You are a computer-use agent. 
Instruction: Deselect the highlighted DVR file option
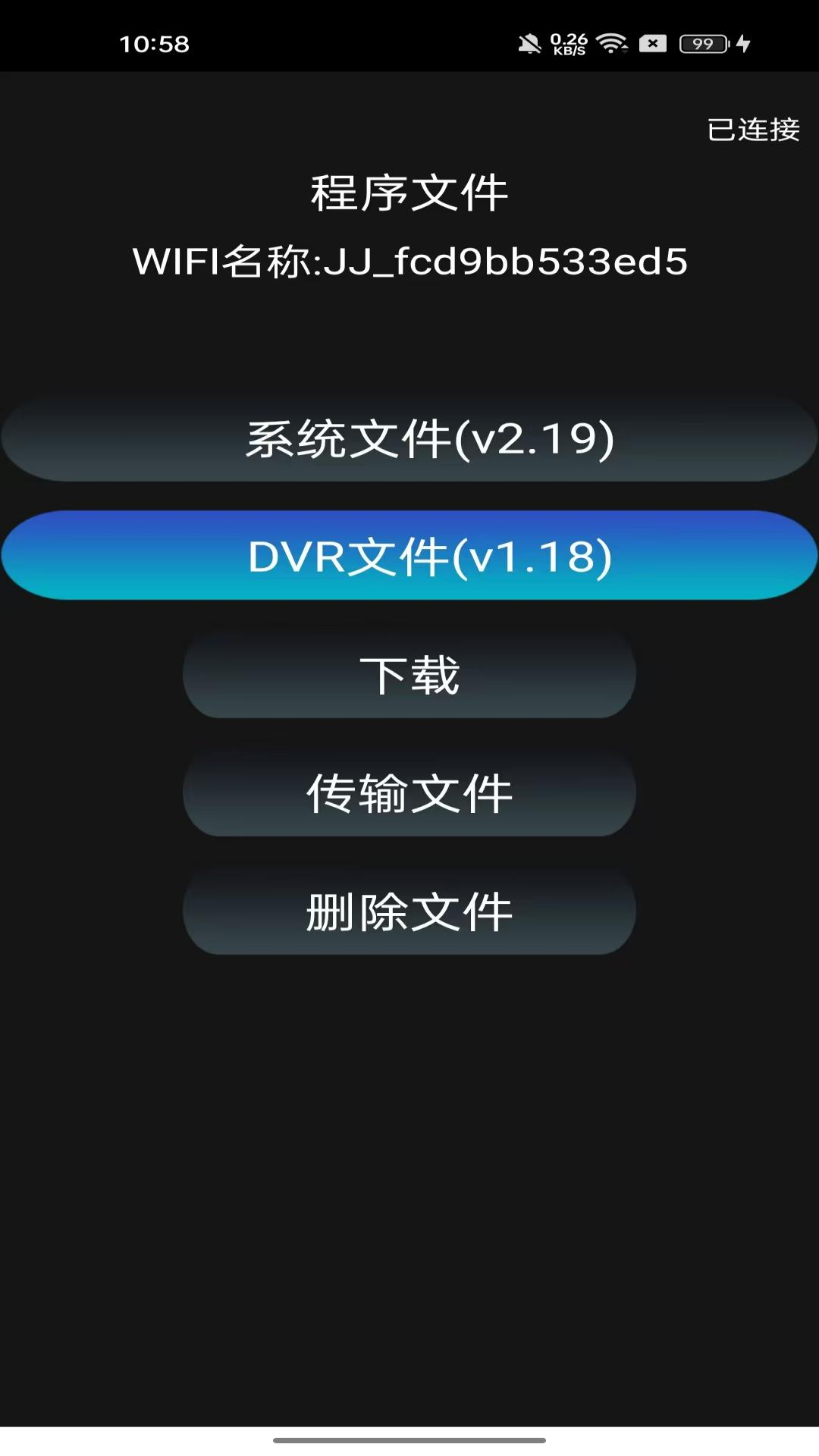point(409,556)
